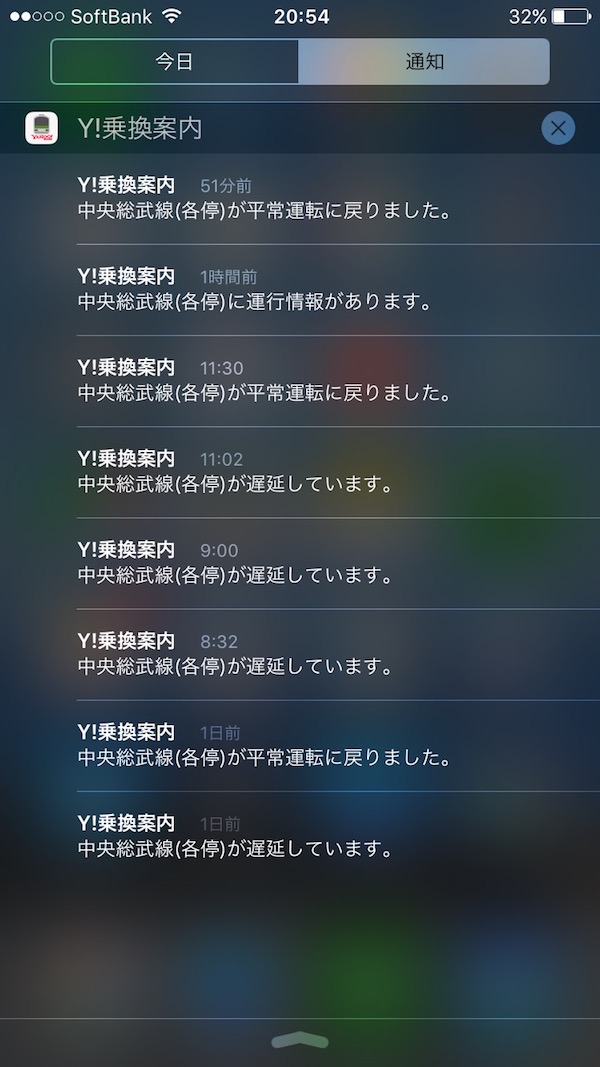Open the 1時間前 運行情報 notification
The height and width of the screenshot is (1067, 600).
300,290
